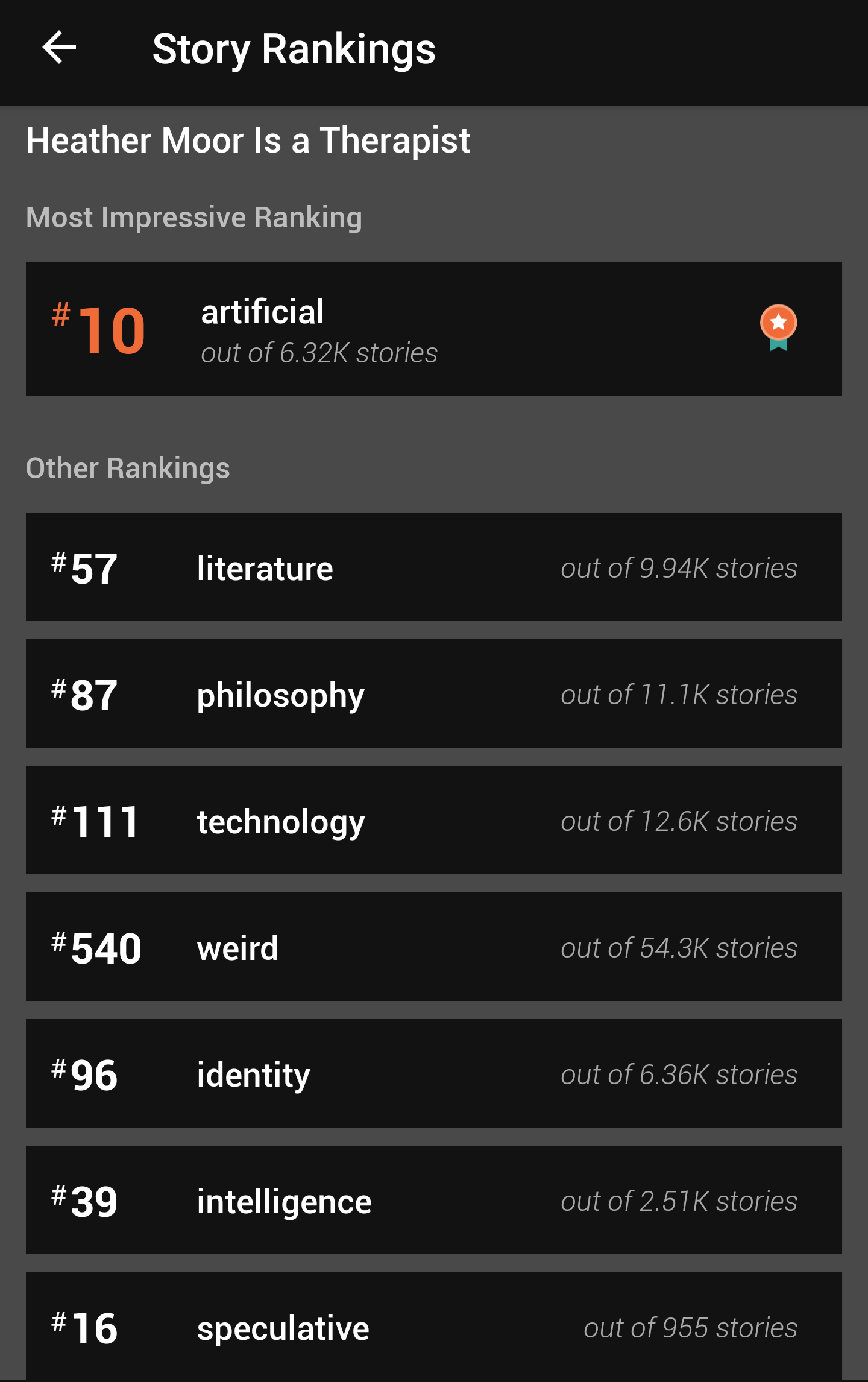Open the literature ranking entry

(x=433, y=566)
